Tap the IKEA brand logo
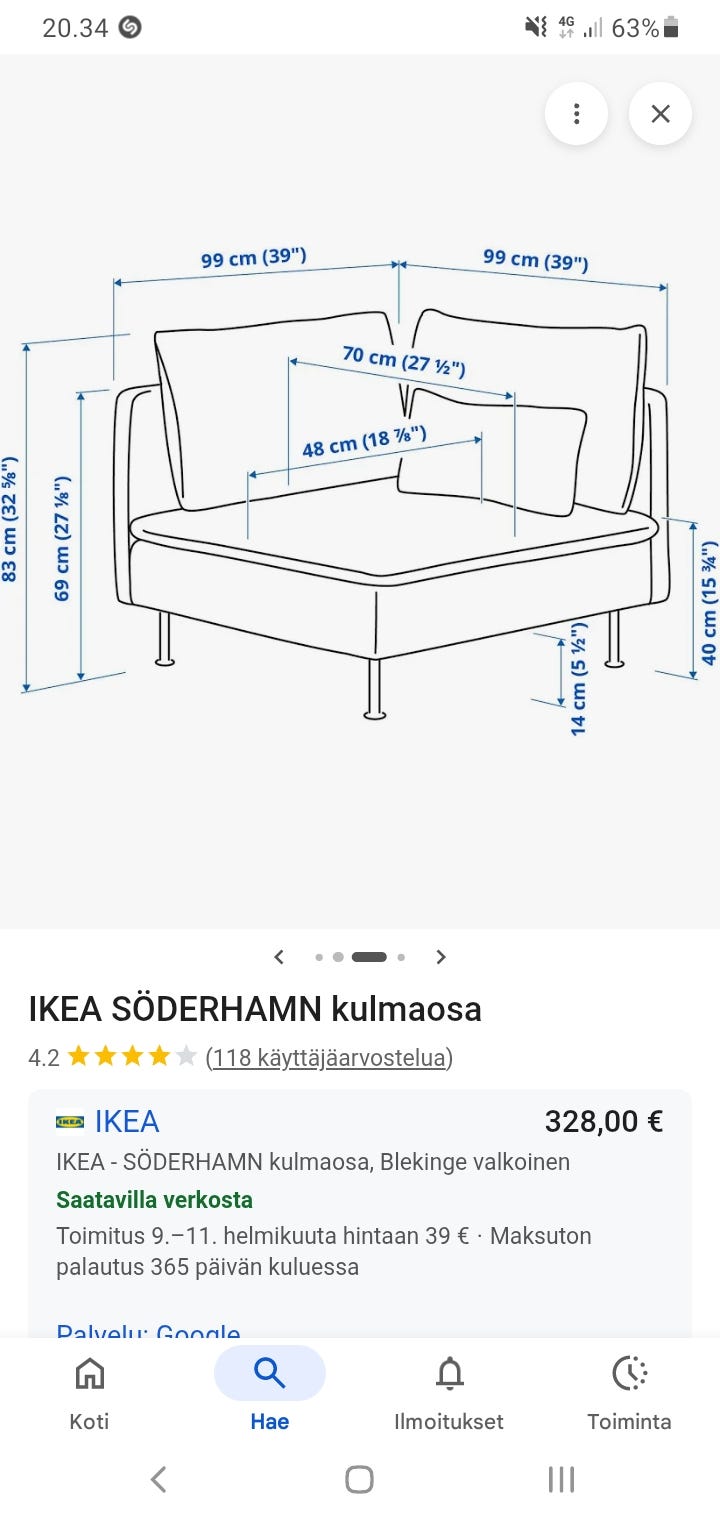 click(x=70, y=1121)
